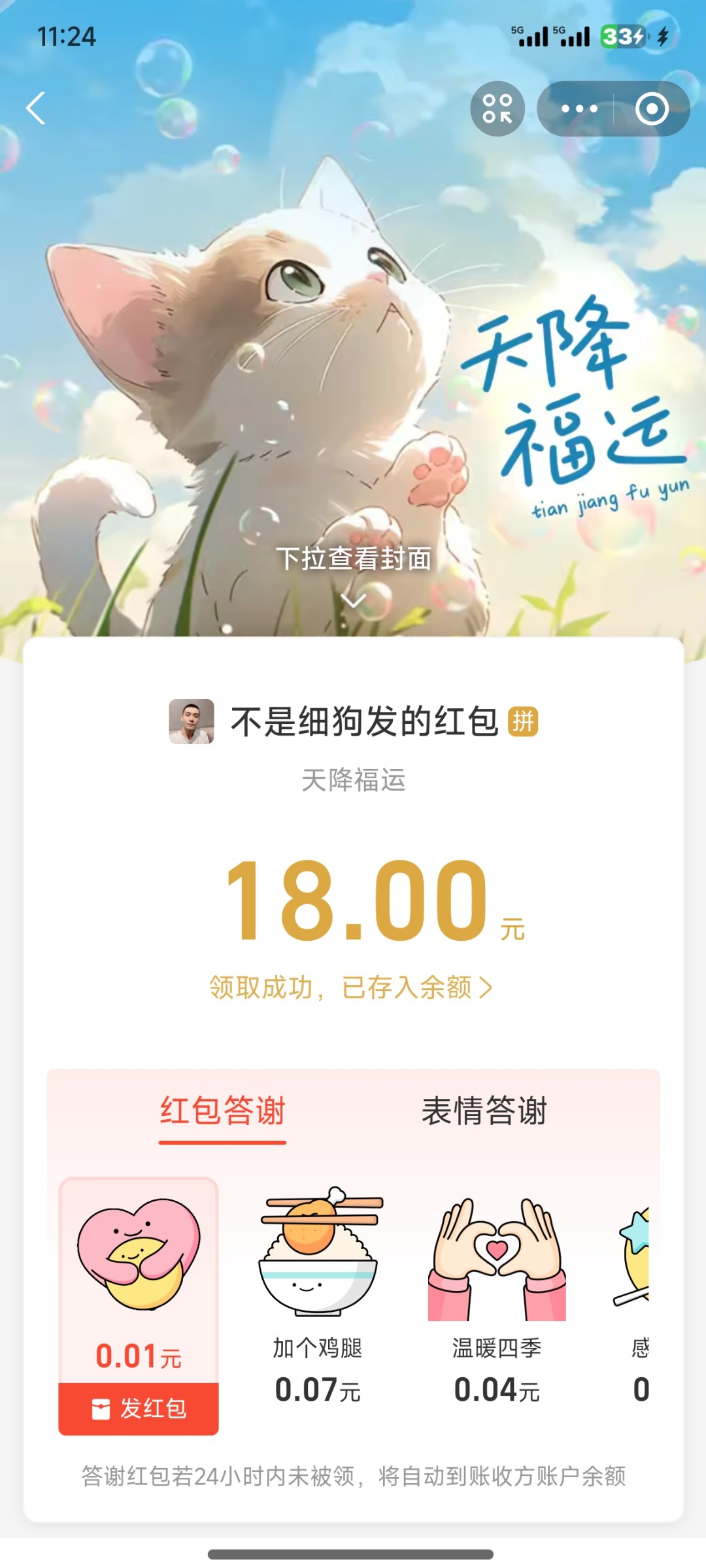Select the 温暖四季 0.04元 thank-you packet
Viewport: 706px width, 1568px height.
pos(497,1294)
